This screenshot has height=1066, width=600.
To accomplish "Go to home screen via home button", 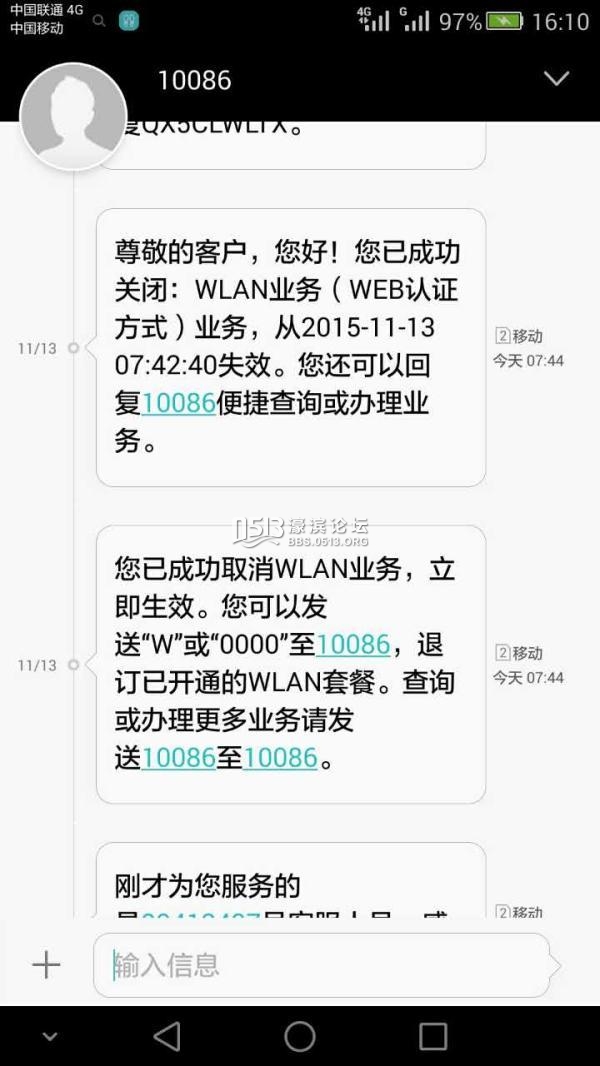I will pyautogui.click(x=300, y=1036).
